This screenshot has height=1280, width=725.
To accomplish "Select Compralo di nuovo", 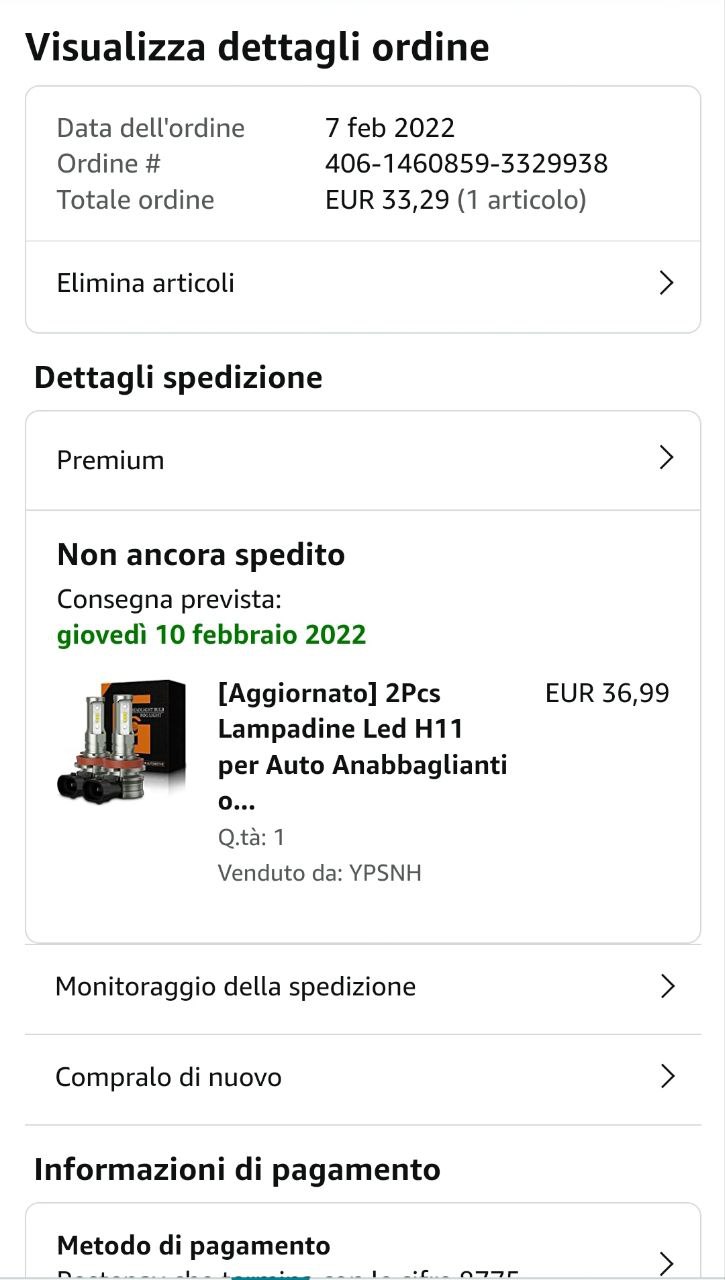I will pyautogui.click(x=362, y=1078).
